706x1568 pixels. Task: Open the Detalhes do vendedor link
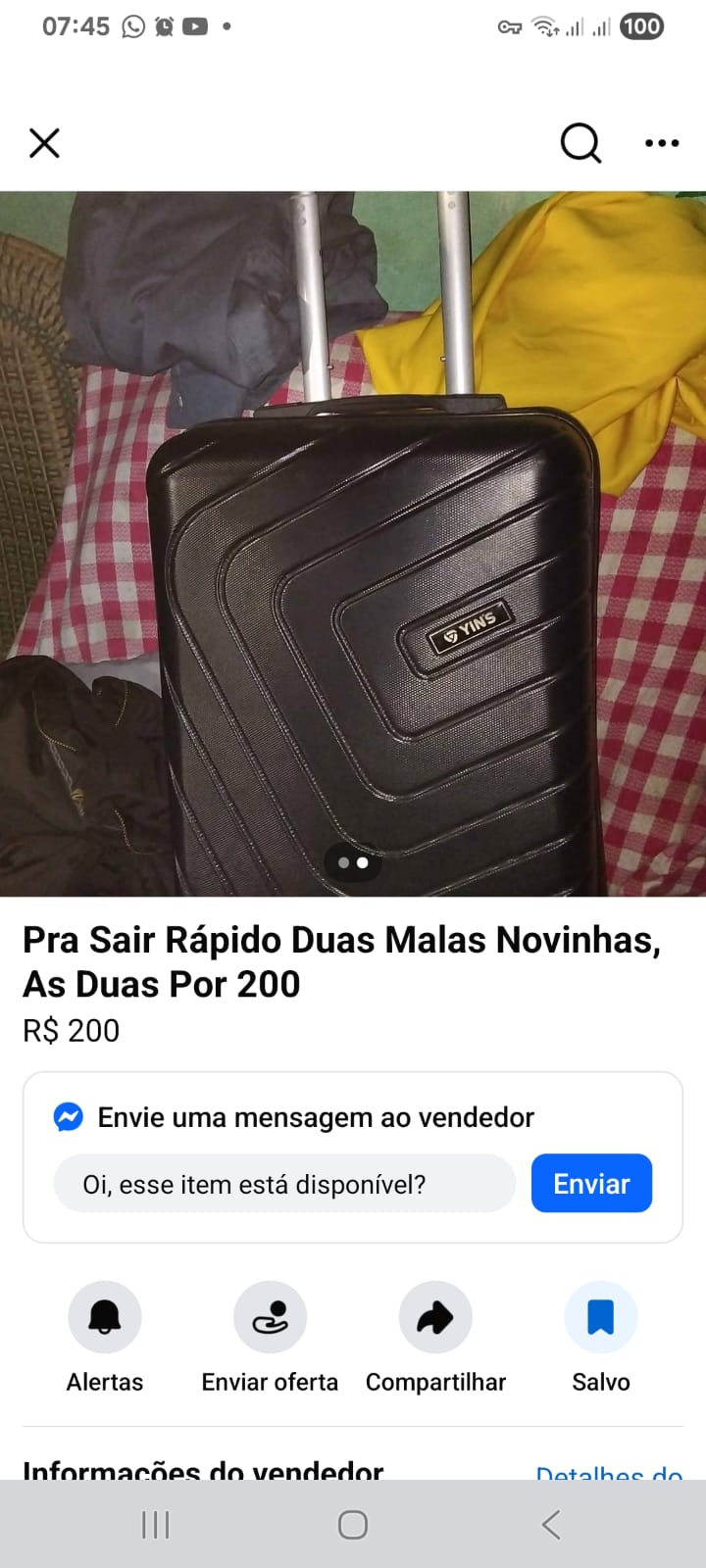pyautogui.click(x=608, y=1470)
